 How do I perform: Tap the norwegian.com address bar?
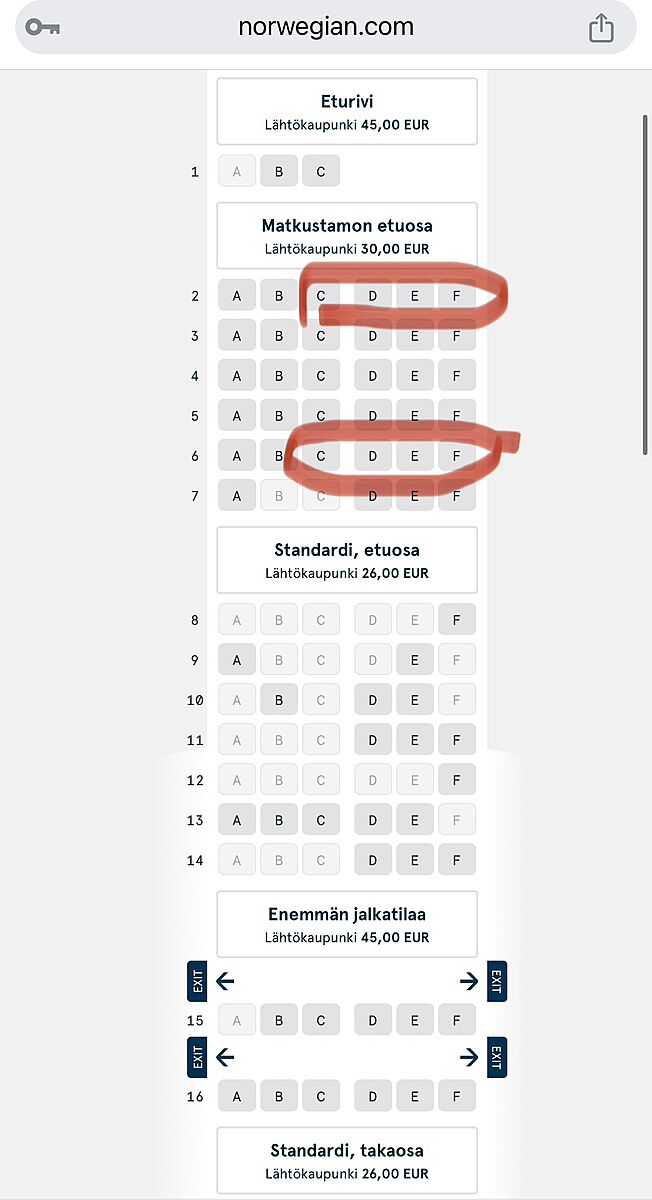click(325, 27)
